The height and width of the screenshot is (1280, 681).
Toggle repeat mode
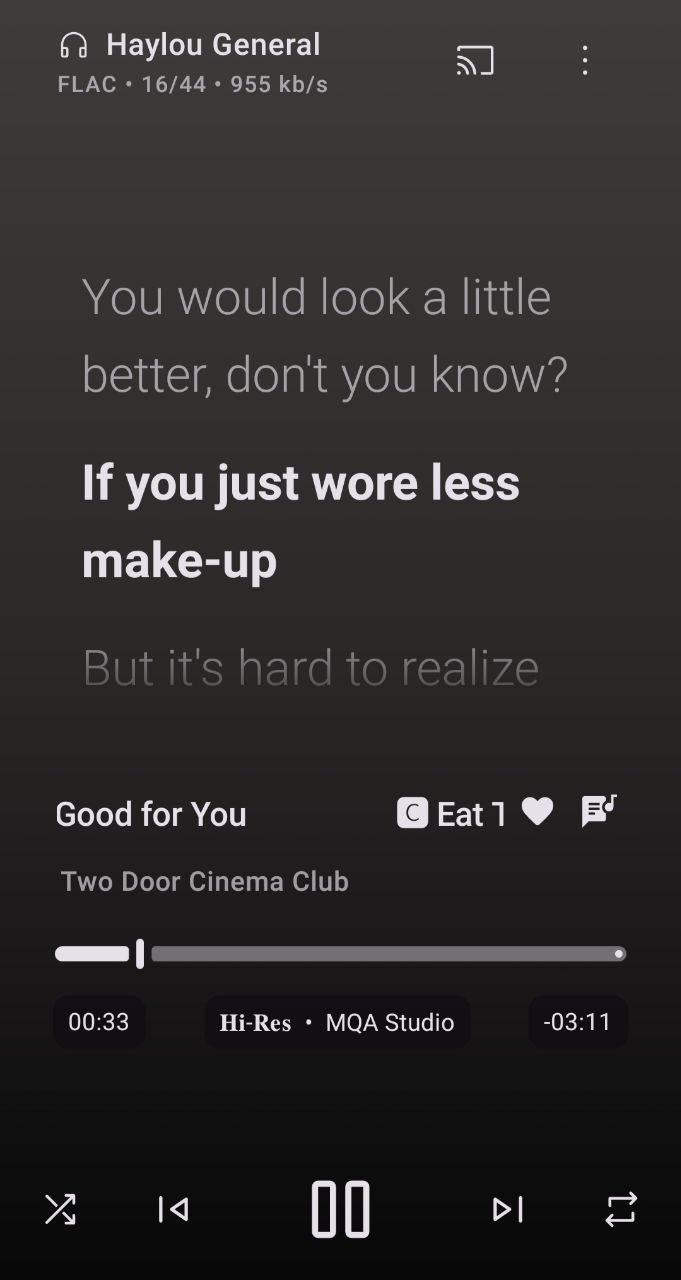[x=620, y=1209]
